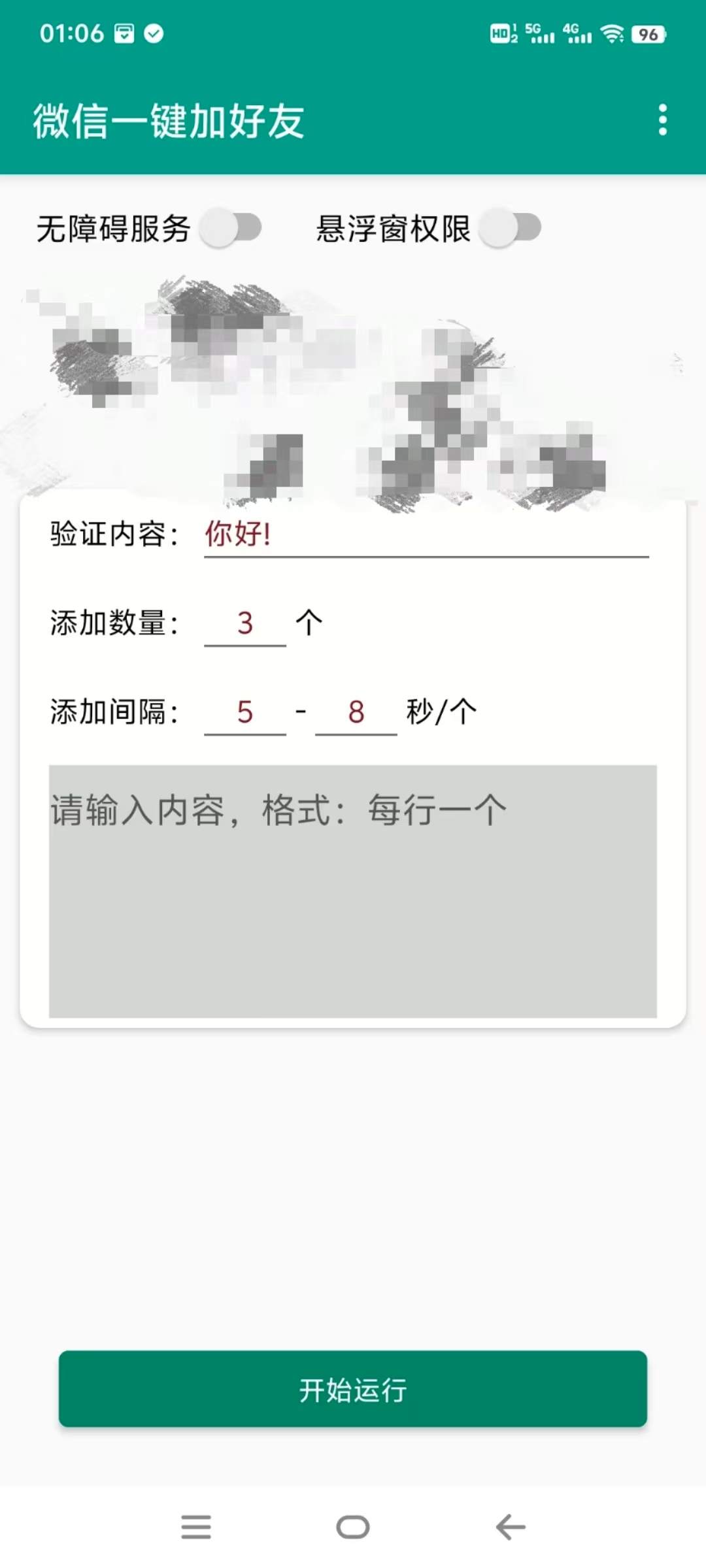Go back using the system back arrow

click(511, 1527)
